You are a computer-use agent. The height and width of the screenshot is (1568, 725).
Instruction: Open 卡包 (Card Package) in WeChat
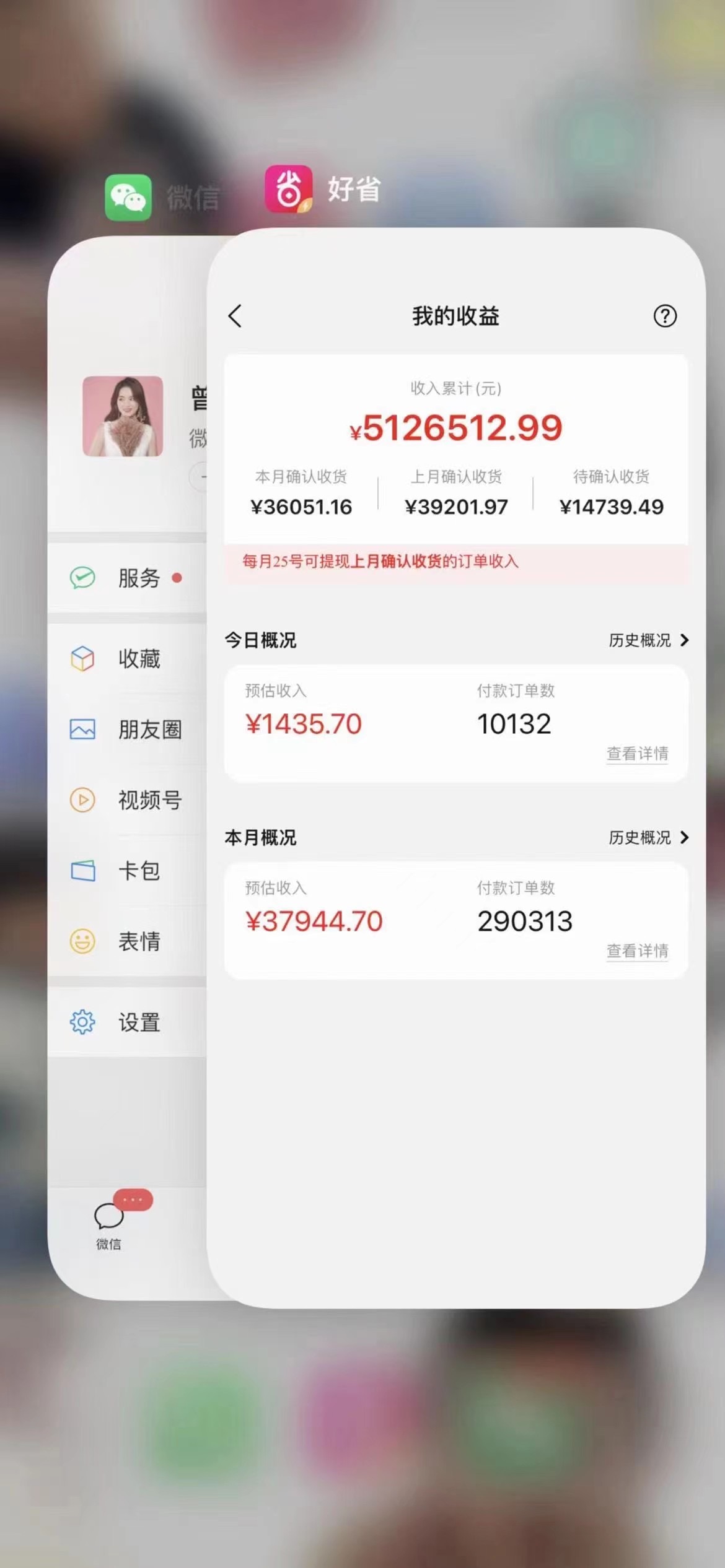139,871
